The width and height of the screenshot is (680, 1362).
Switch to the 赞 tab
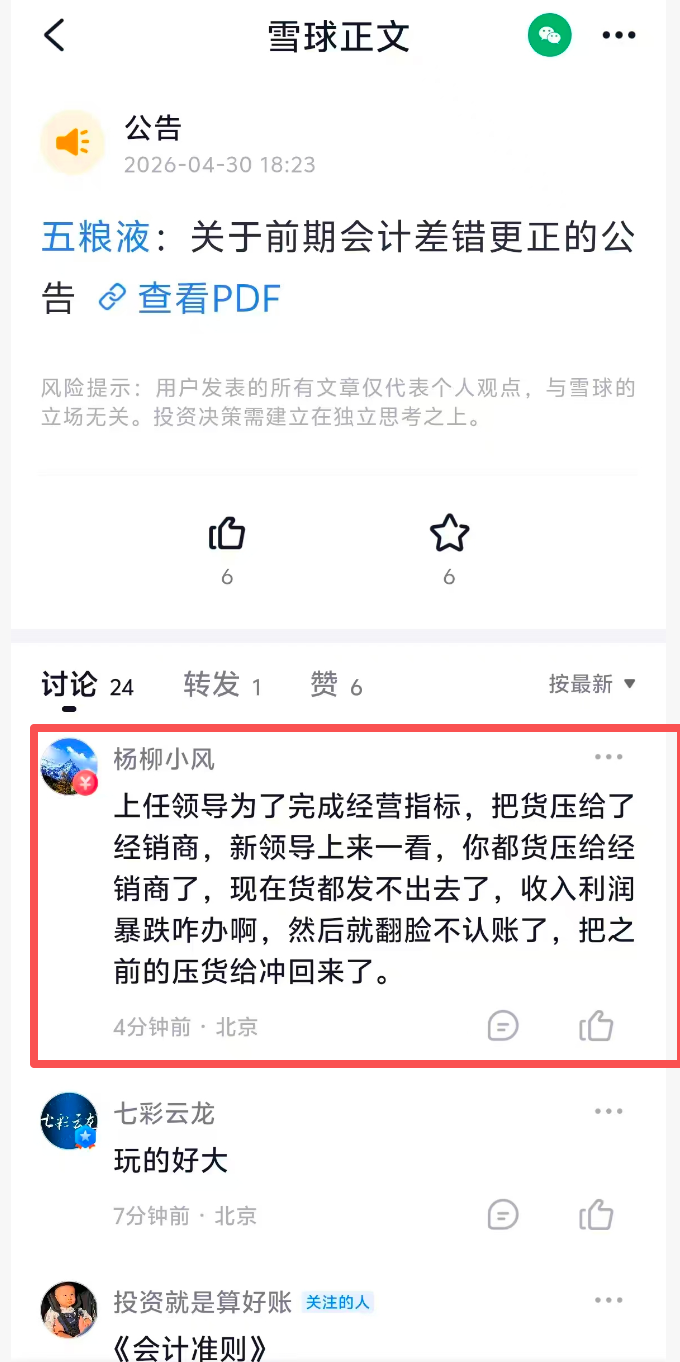324,685
